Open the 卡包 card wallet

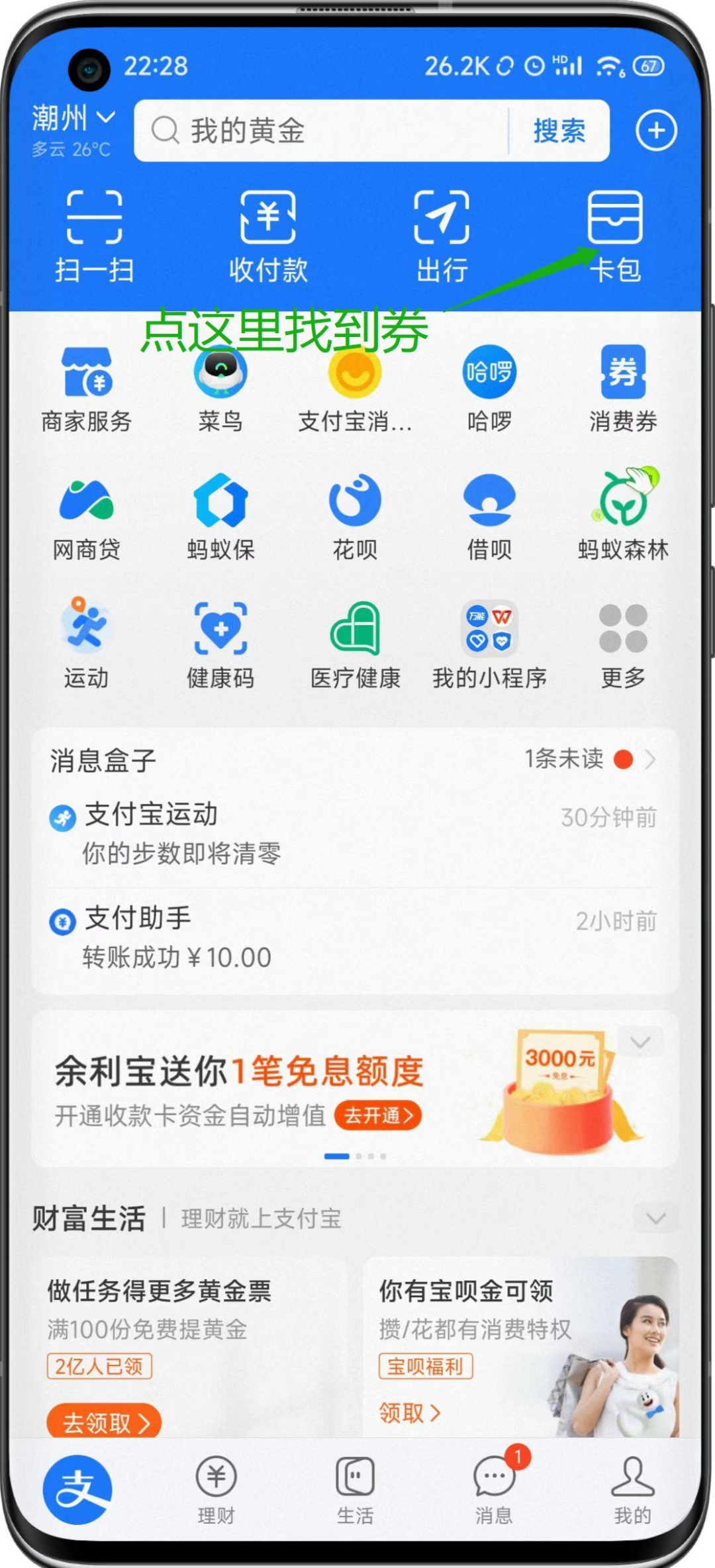coord(615,236)
